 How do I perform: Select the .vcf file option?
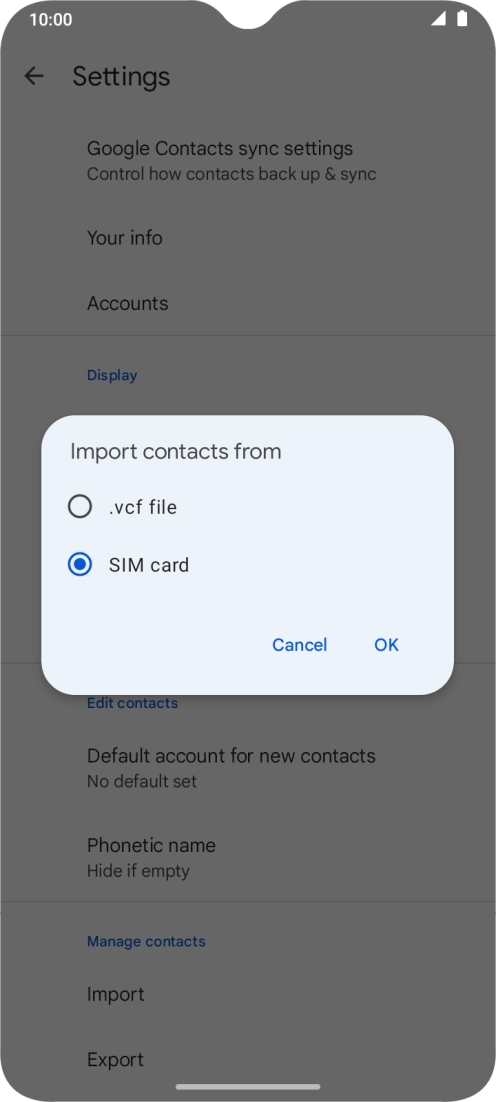point(247,506)
